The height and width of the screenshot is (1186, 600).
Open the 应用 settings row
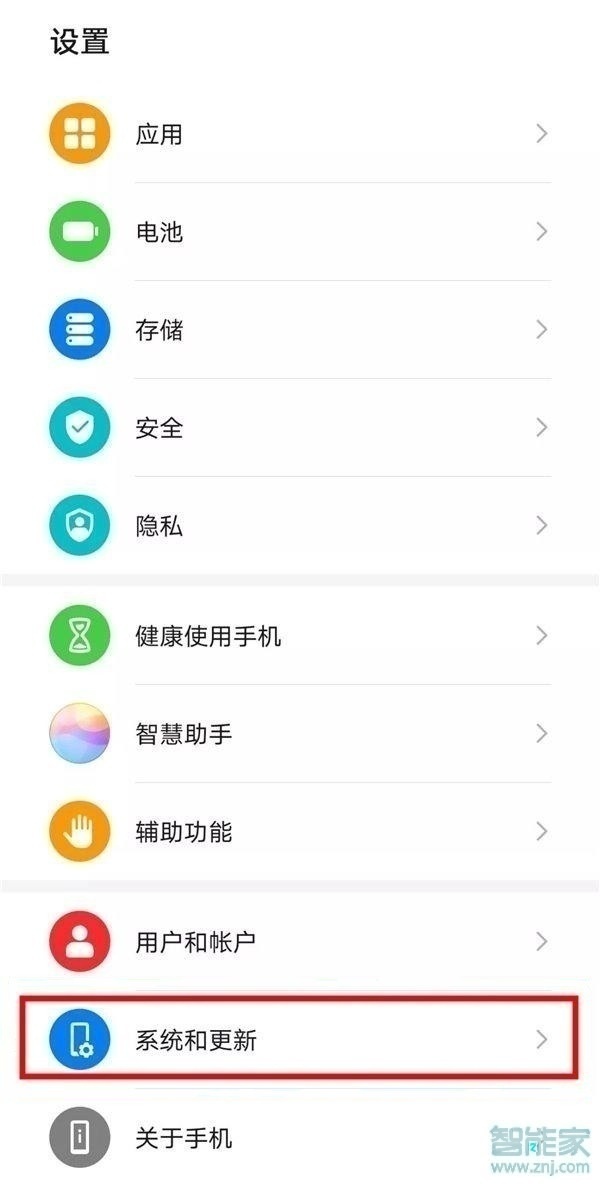300,134
